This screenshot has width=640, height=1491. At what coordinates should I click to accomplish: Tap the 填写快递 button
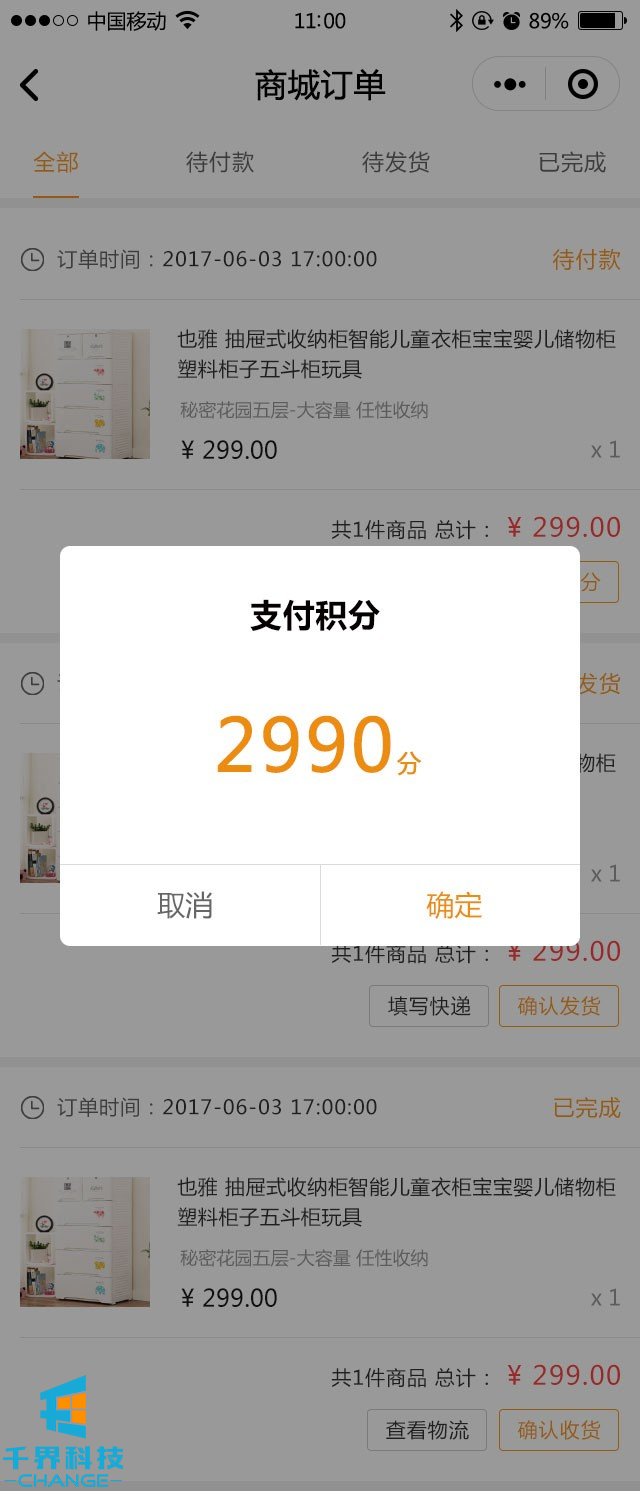click(x=429, y=1006)
